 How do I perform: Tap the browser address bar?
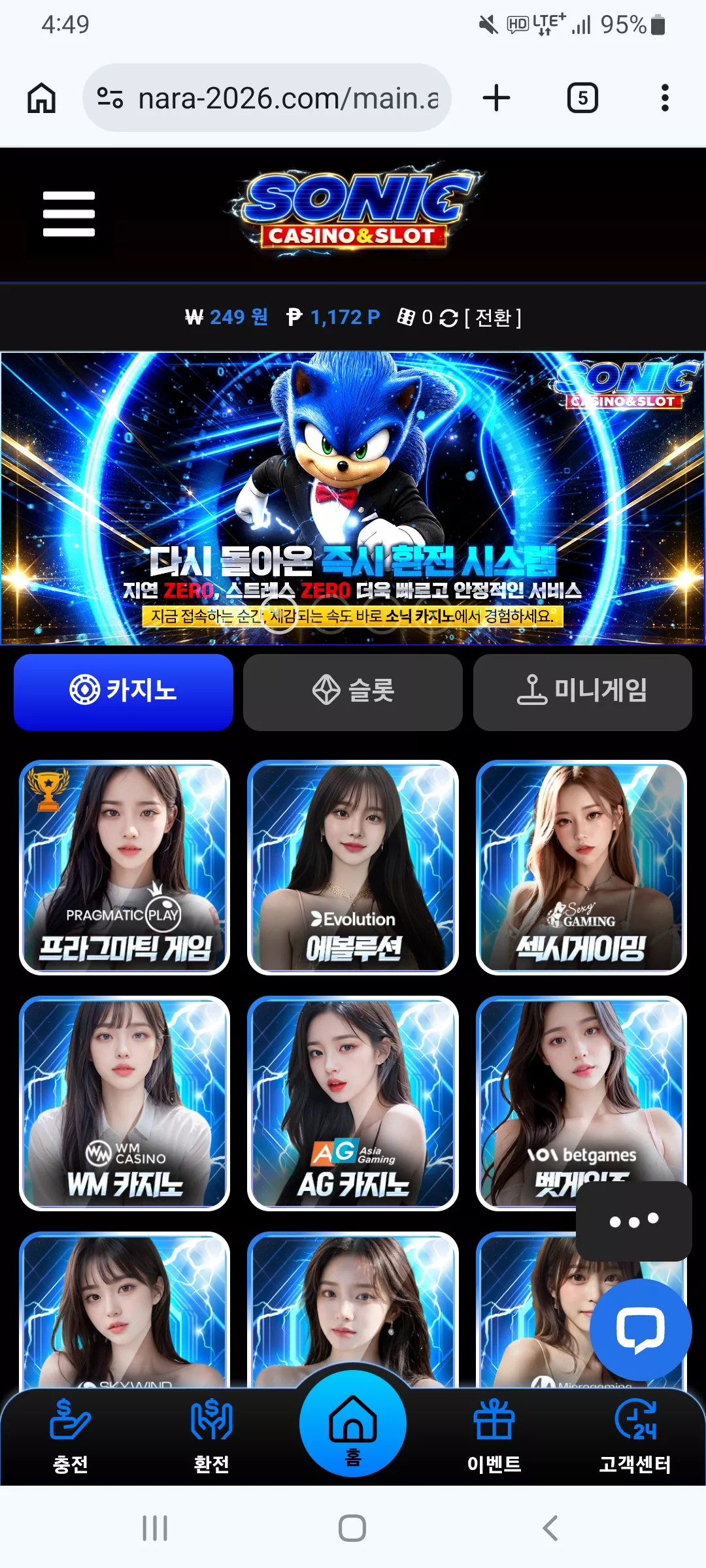tap(267, 98)
